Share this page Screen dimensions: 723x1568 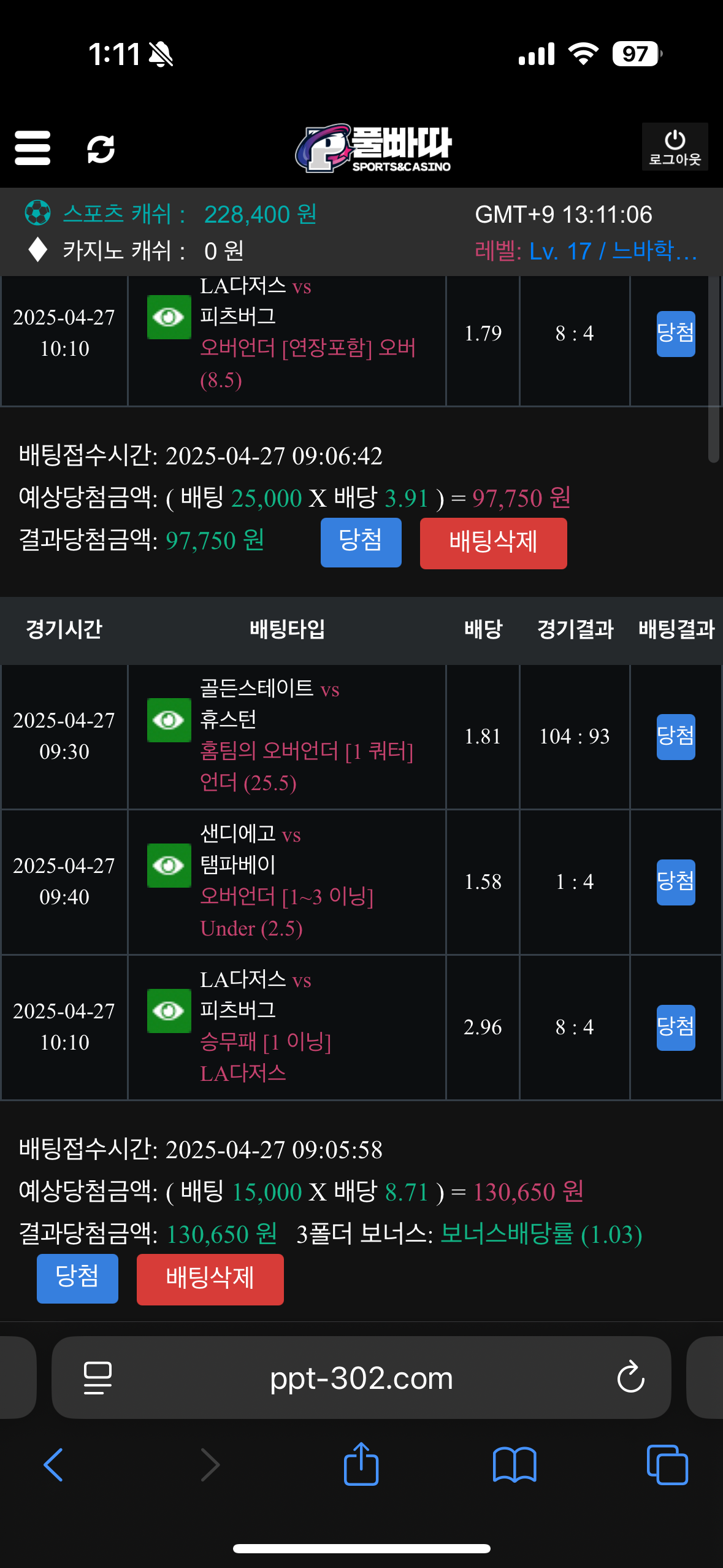(361, 1464)
